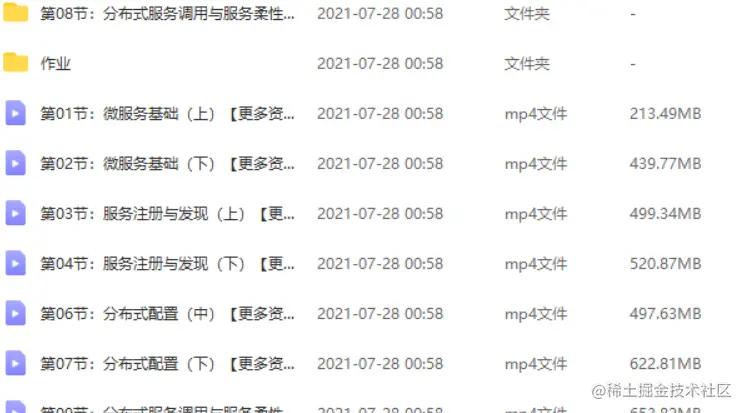Viewport: 745px width, 413px height.
Task: Open the 第06节 分布式配置（中）video
Action: [167, 314]
